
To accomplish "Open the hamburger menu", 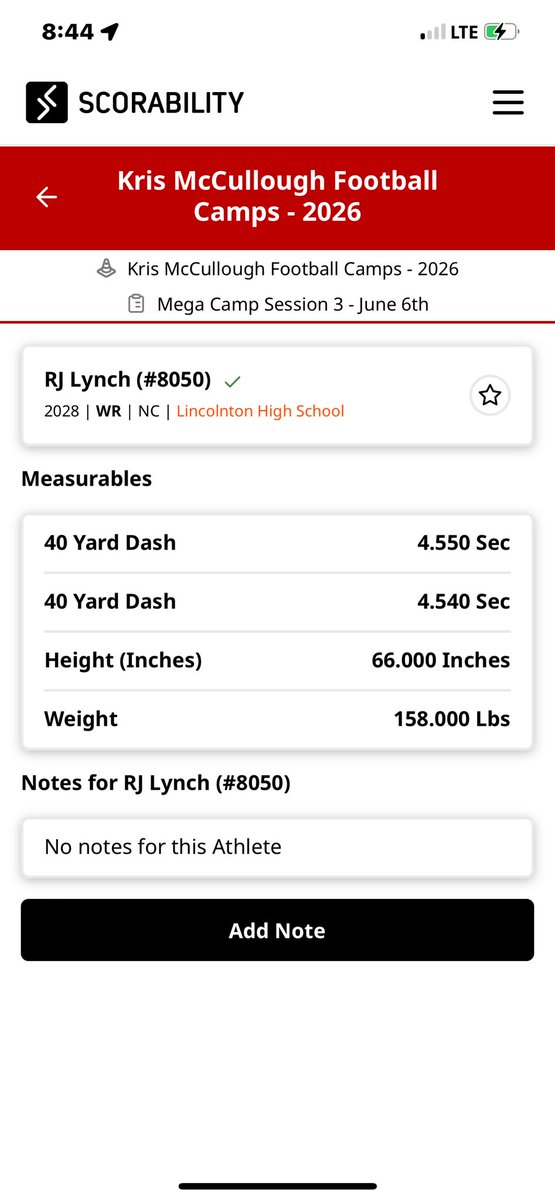I will point(508,102).
